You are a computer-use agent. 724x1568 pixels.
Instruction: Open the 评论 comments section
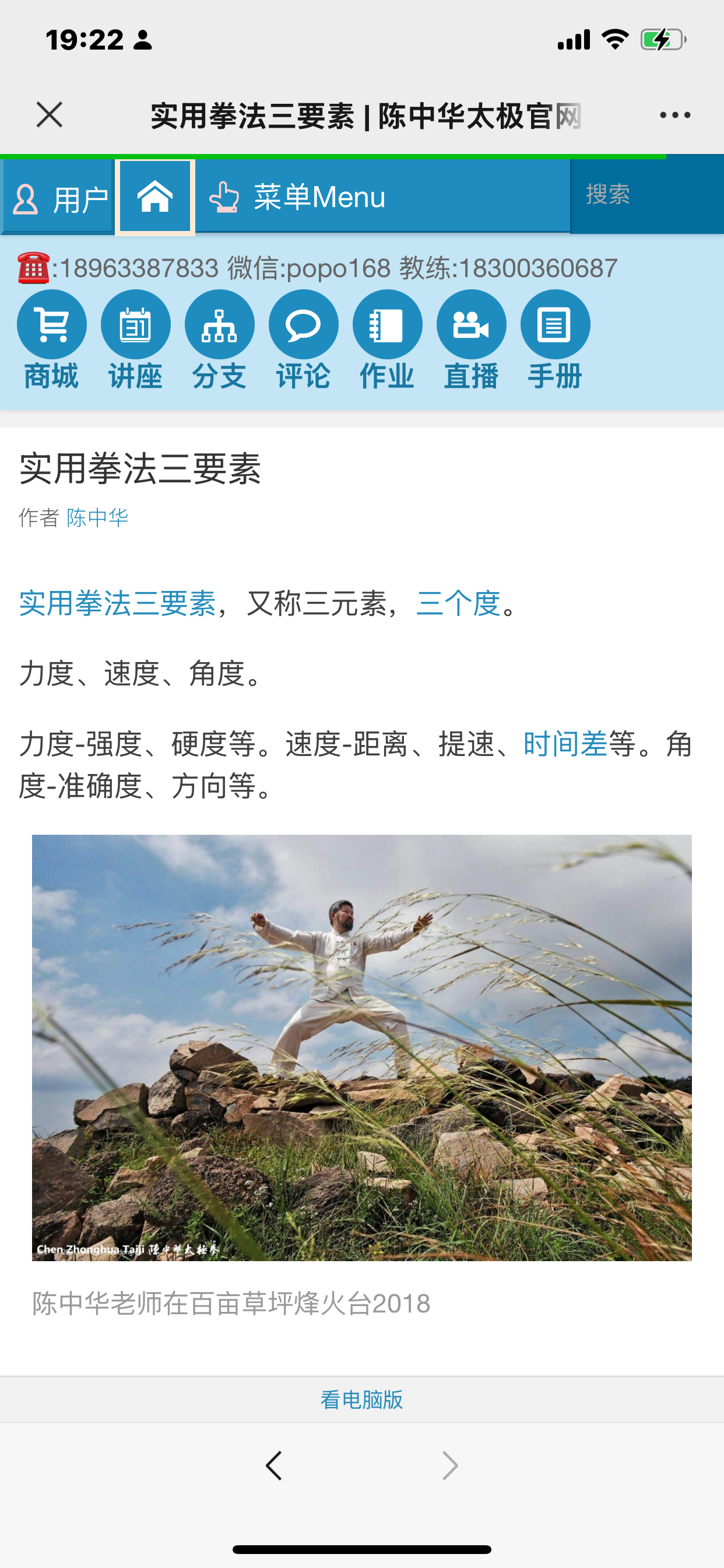(304, 340)
